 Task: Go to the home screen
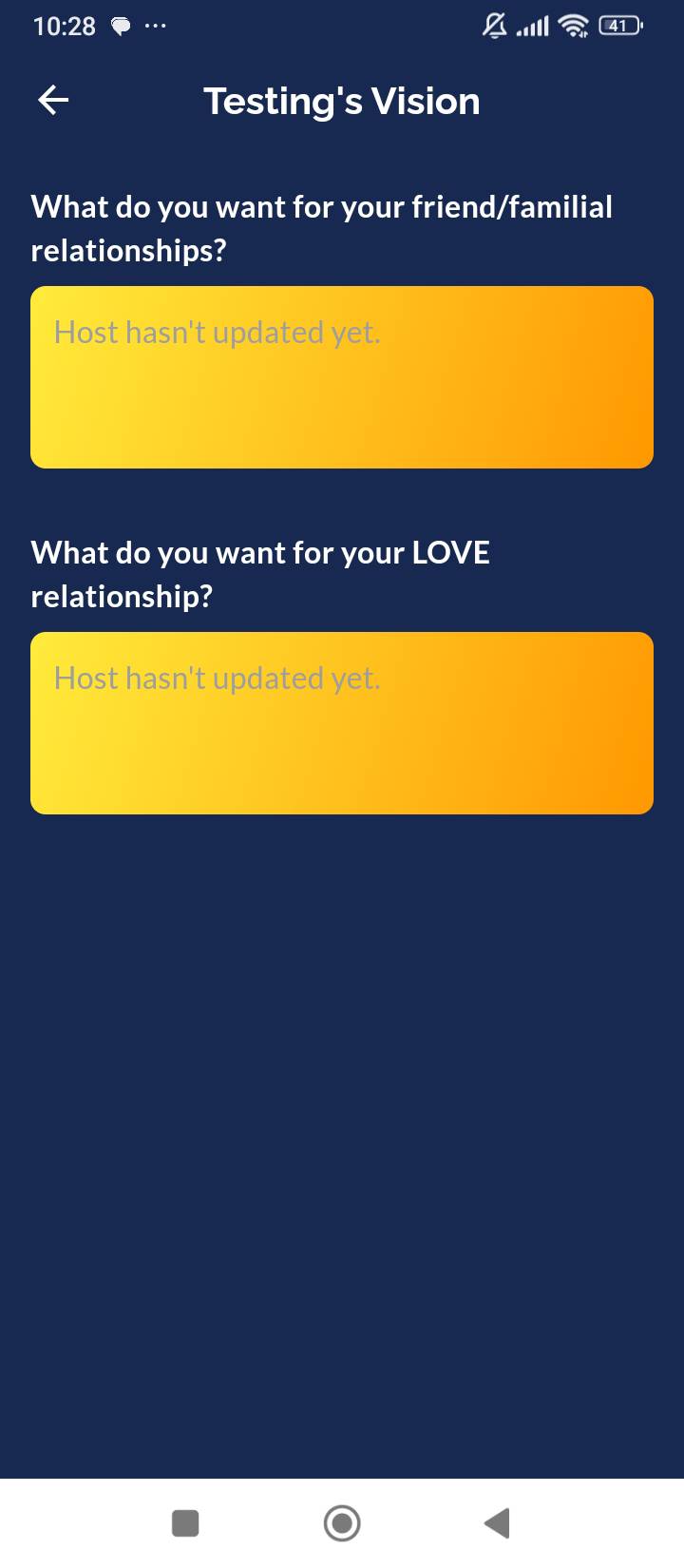[342, 1523]
